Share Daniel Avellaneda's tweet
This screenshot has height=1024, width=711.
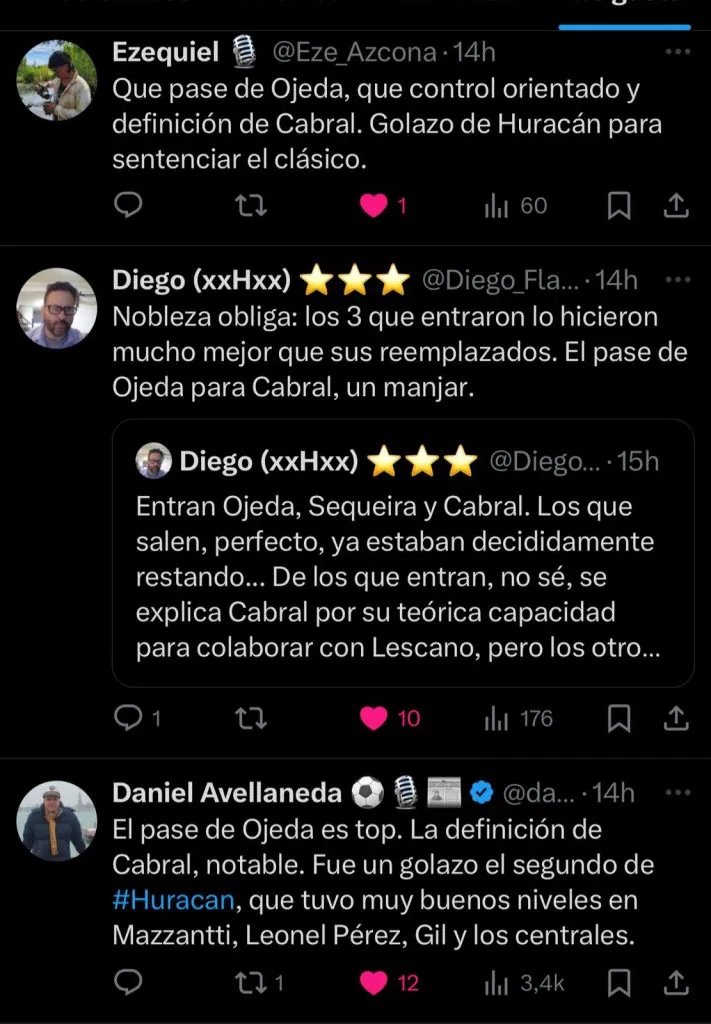point(676,982)
